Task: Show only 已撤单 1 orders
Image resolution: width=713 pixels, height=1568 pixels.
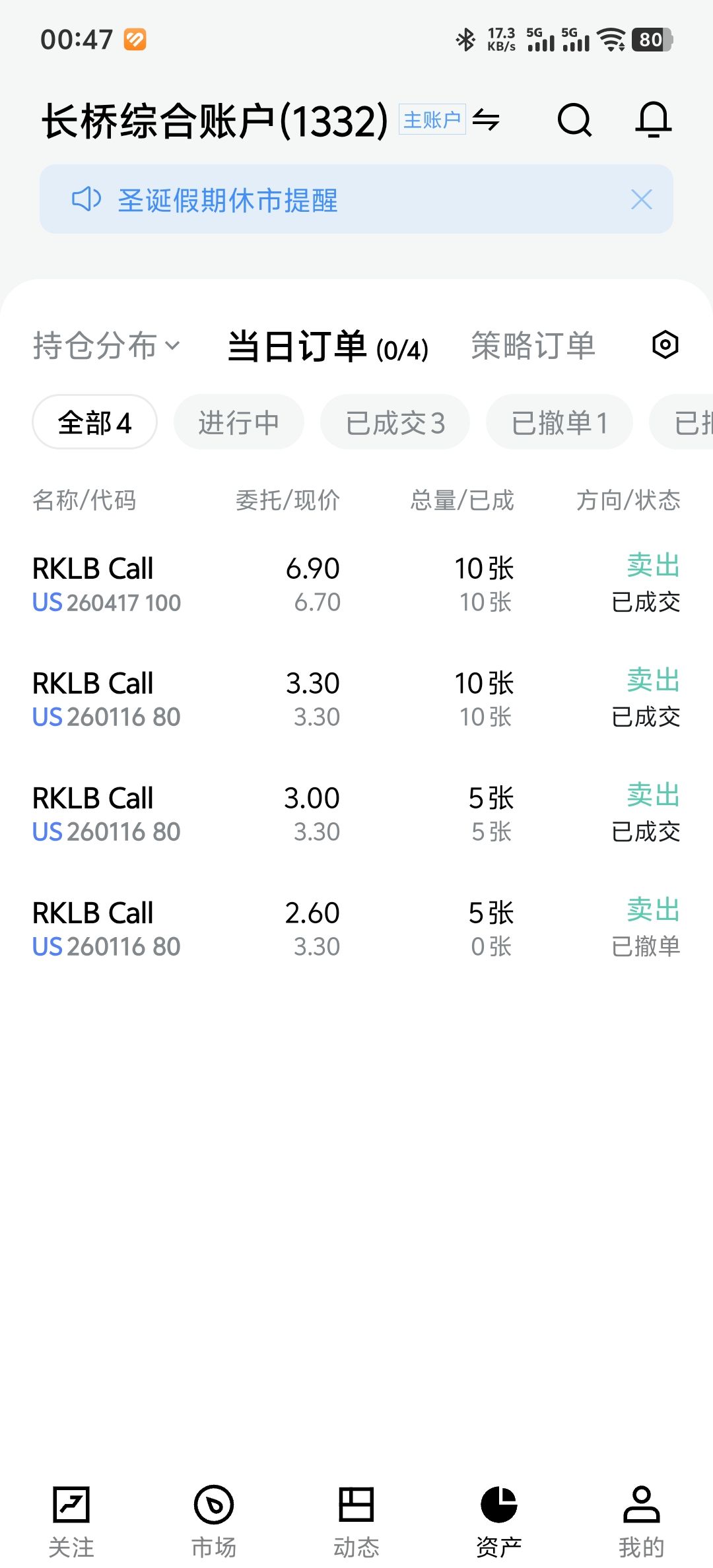Action: tap(559, 422)
